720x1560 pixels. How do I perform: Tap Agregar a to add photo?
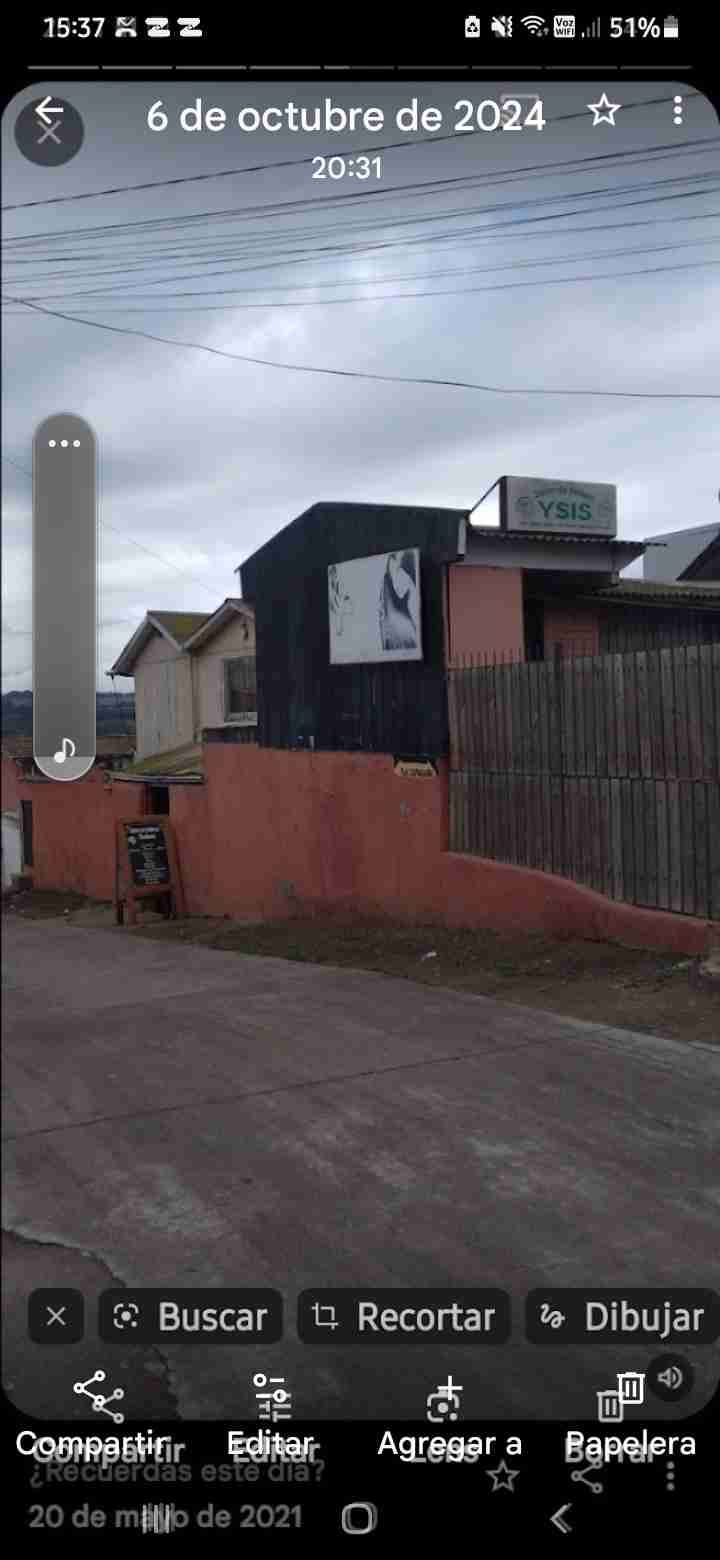[449, 1412]
